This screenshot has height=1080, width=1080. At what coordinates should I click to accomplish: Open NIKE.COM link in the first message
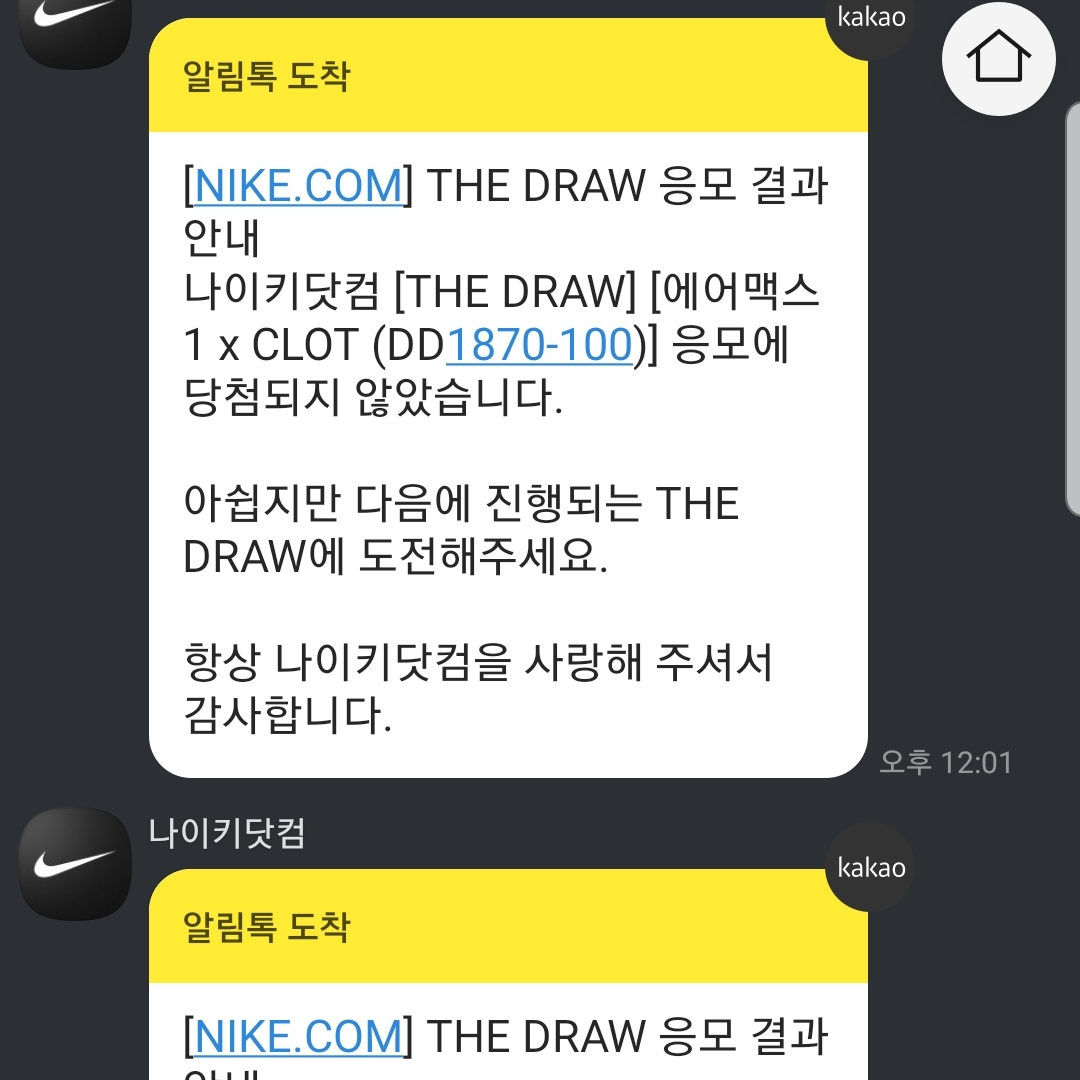coord(297,186)
